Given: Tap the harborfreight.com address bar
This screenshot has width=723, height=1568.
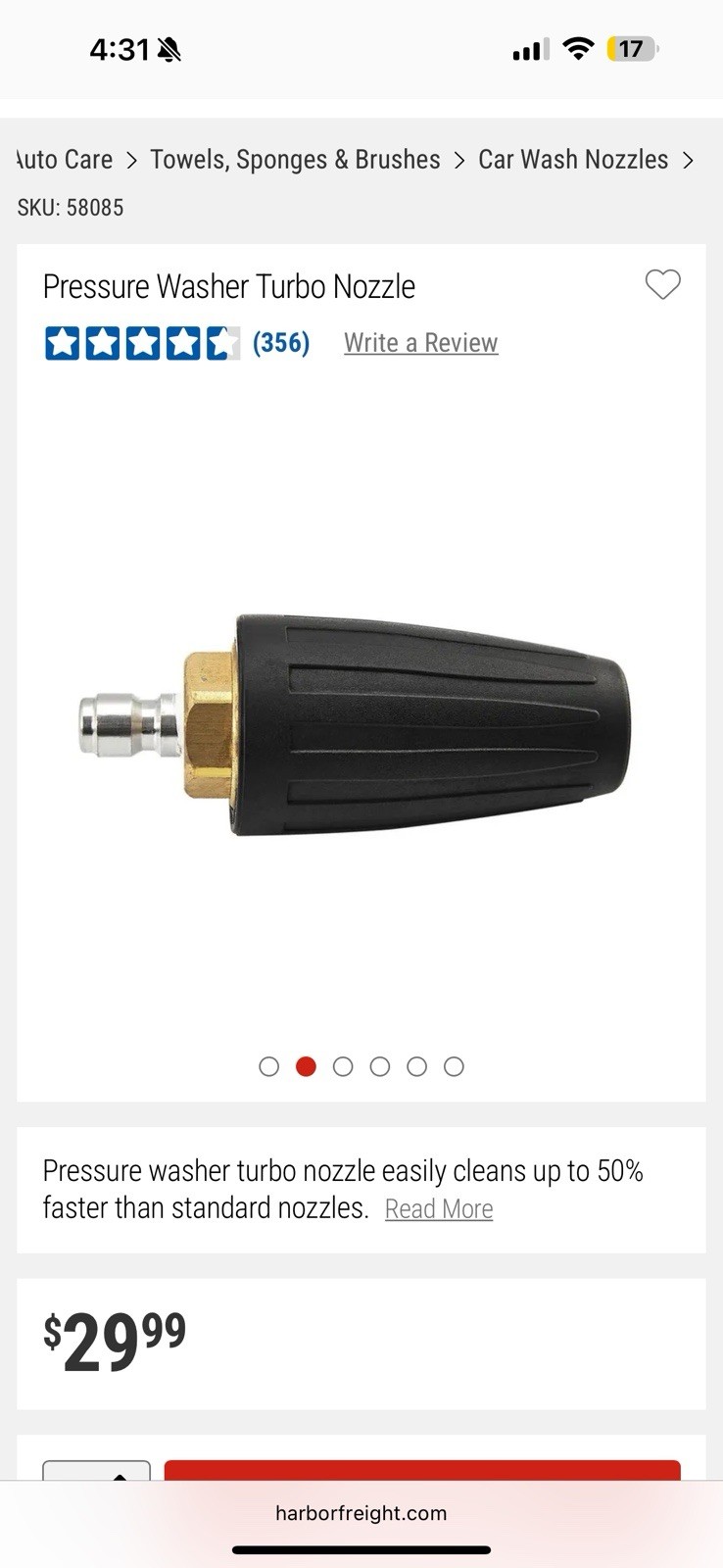Looking at the screenshot, I should pos(361,1513).
